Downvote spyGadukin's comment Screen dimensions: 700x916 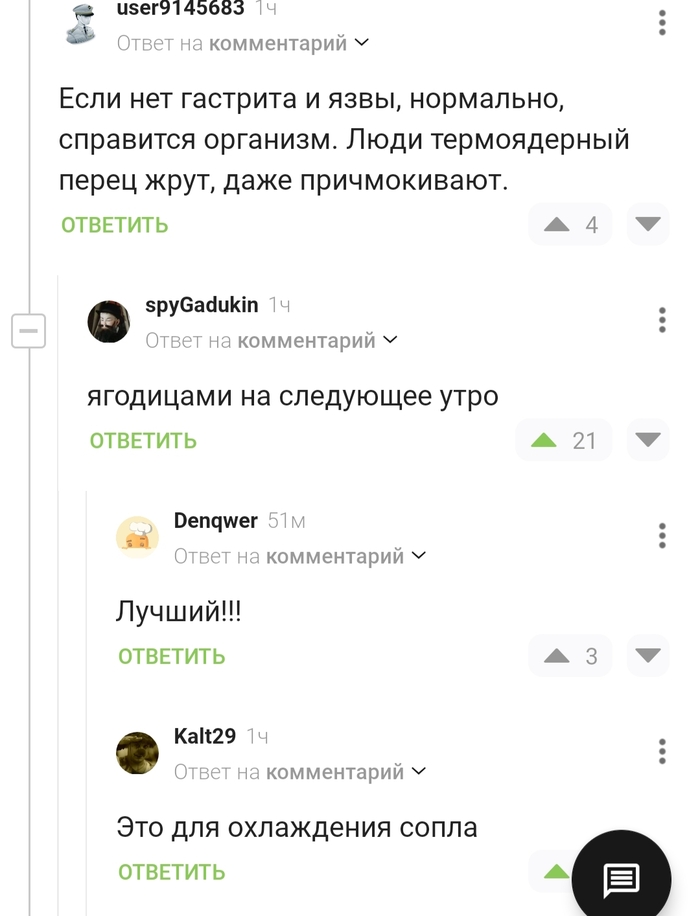pos(648,440)
